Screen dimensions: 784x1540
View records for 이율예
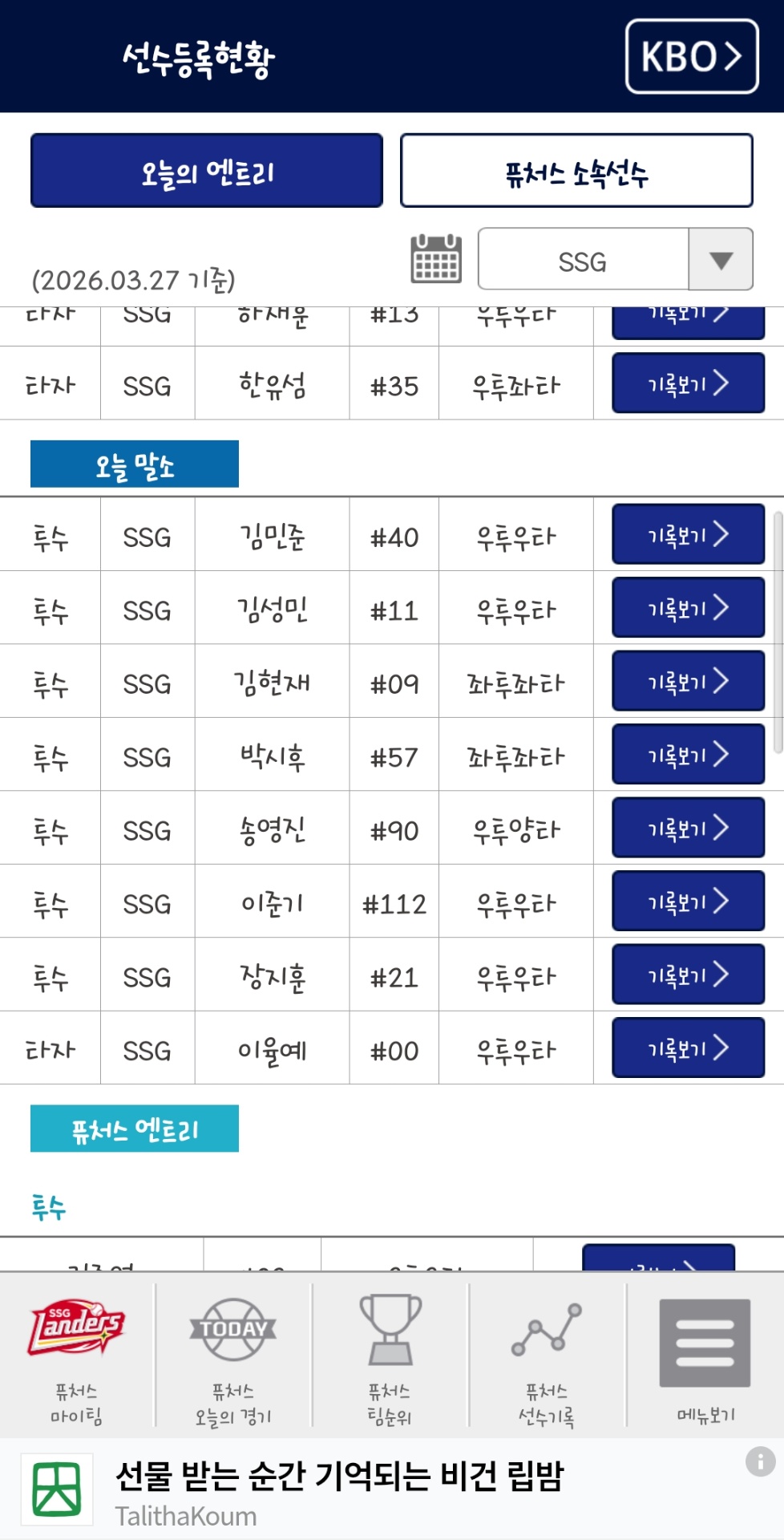(x=688, y=1048)
